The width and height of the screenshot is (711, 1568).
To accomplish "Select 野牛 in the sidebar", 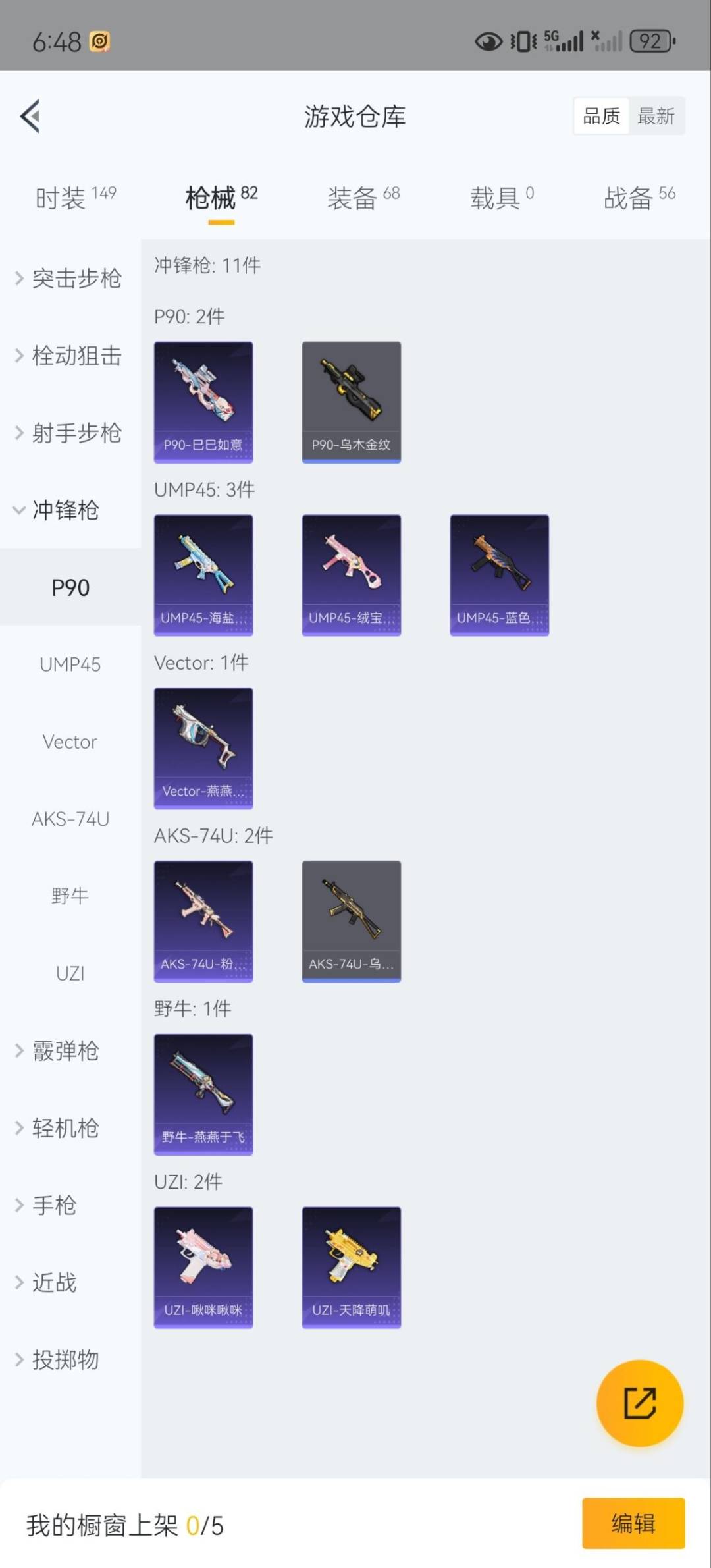I will [x=70, y=896].
